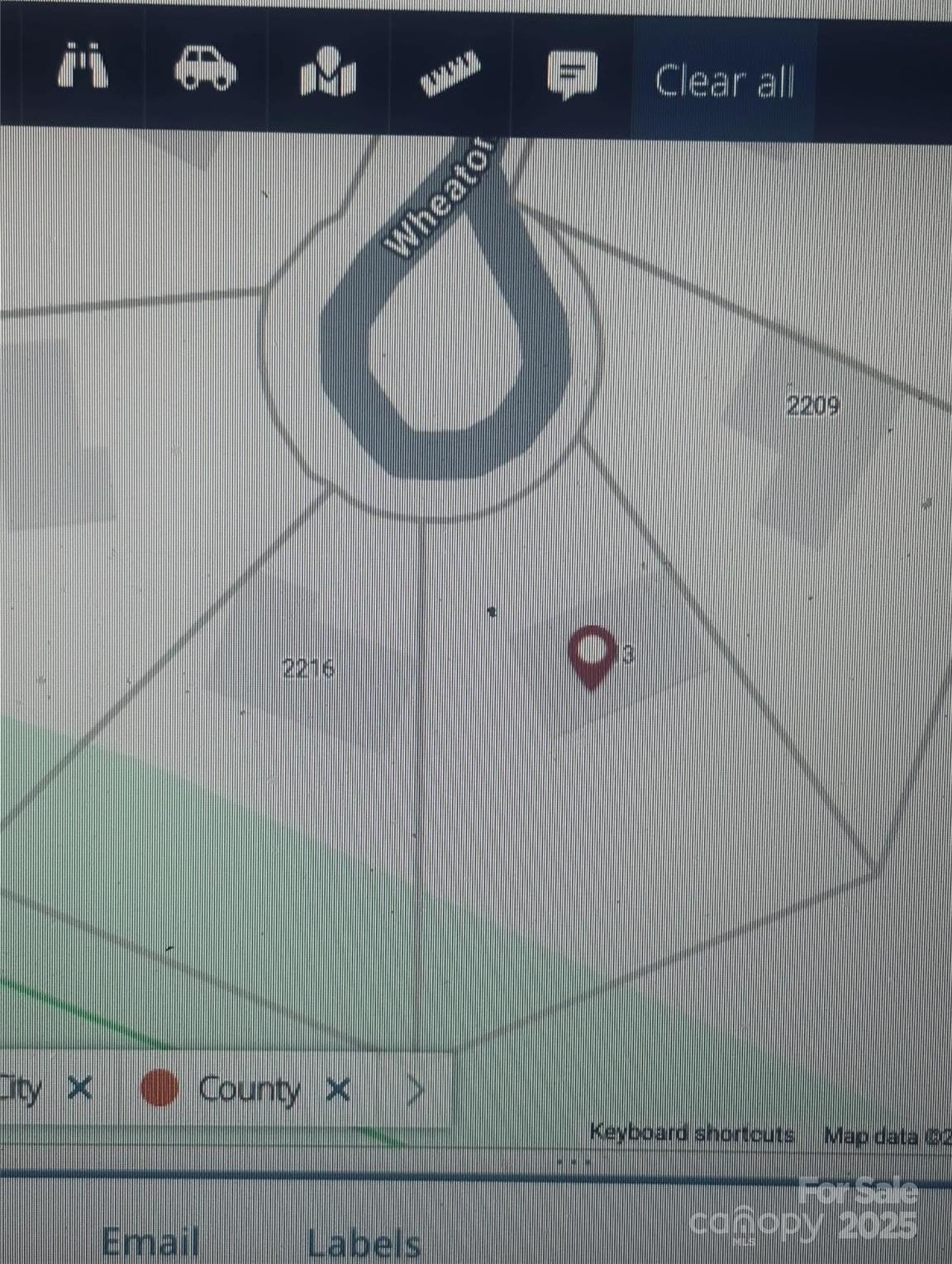Open Keyboard shortcuts link
This screenshot has width=952, height=1264.
point(692,1133)
